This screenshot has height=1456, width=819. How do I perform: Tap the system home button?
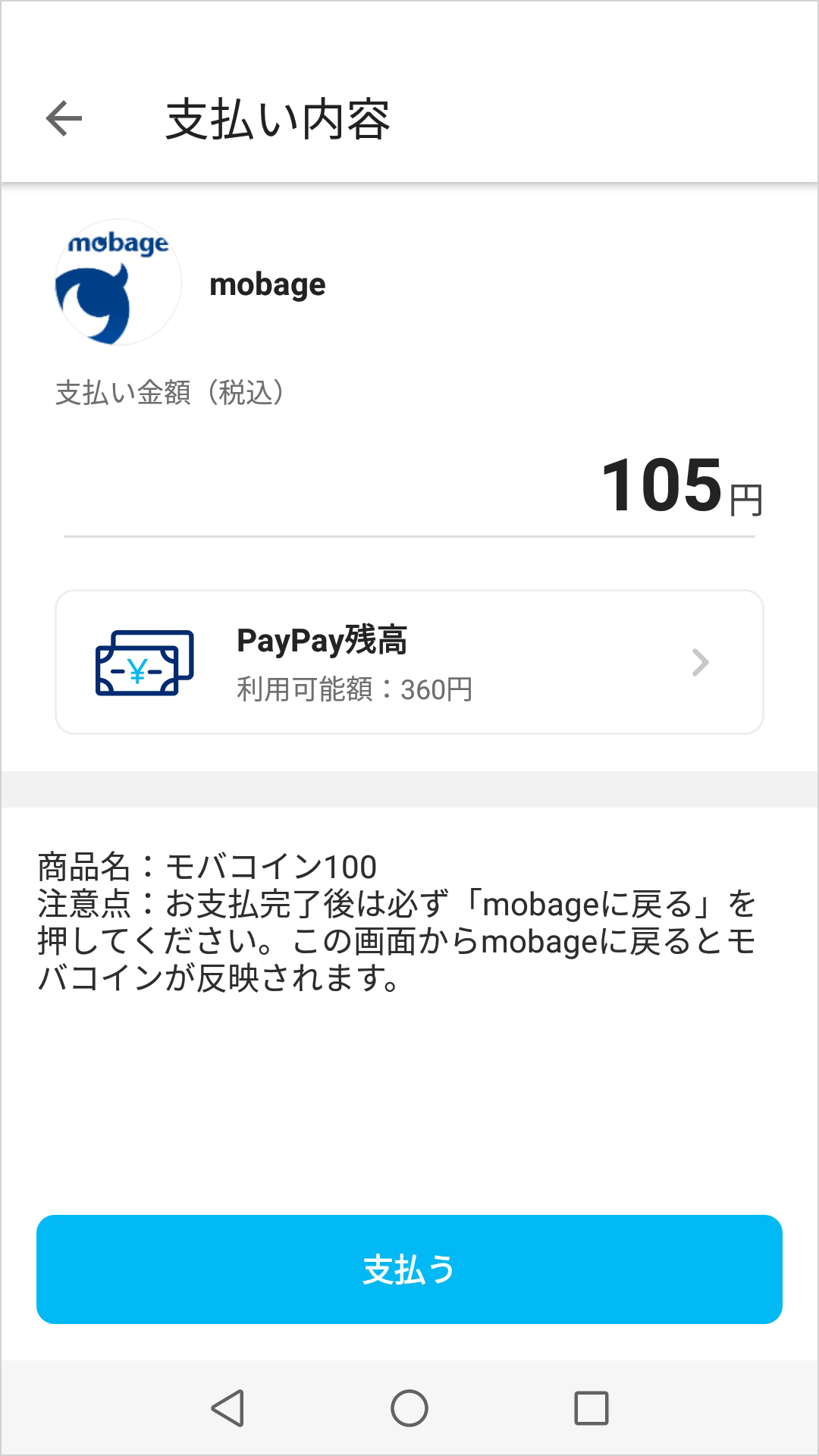(409, 1408)
